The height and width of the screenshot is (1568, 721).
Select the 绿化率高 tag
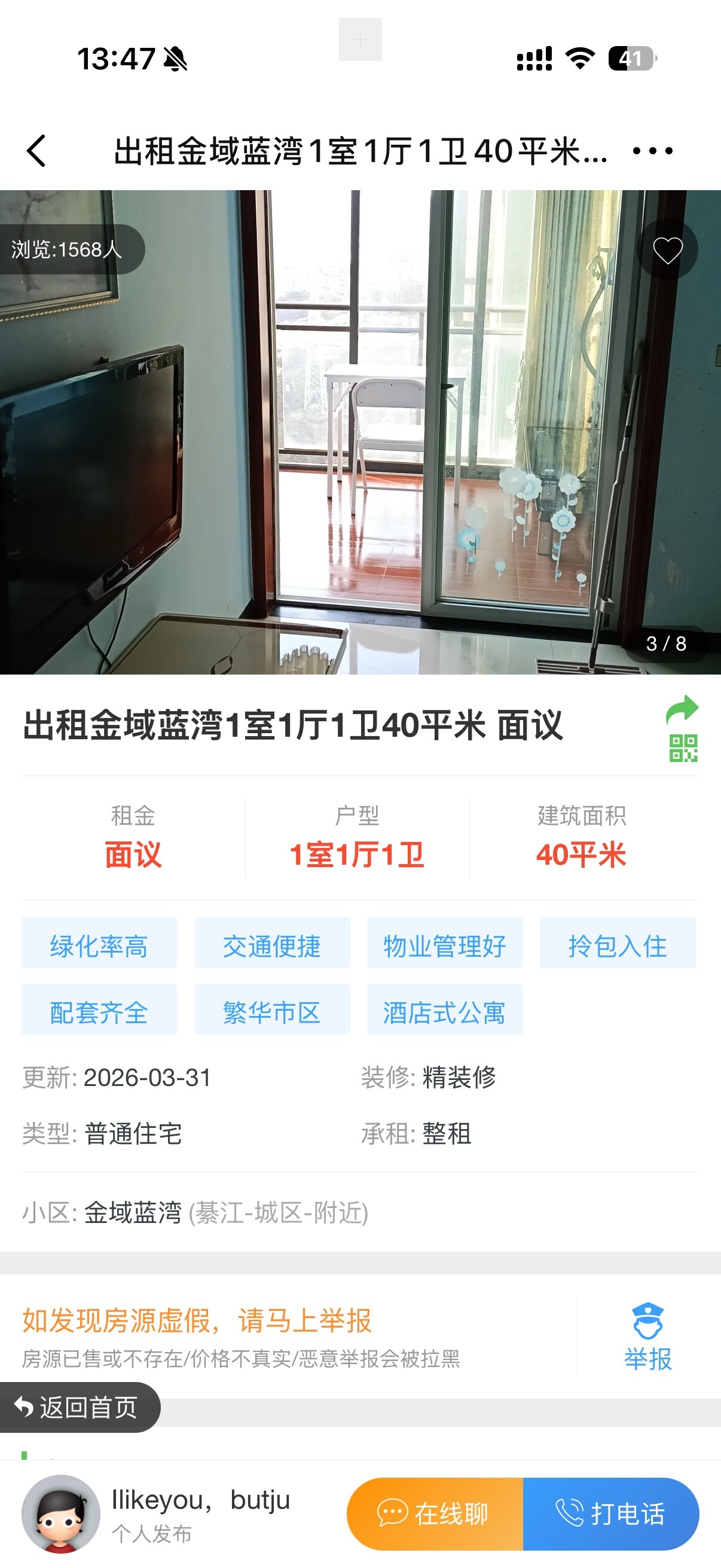(99, 946)
